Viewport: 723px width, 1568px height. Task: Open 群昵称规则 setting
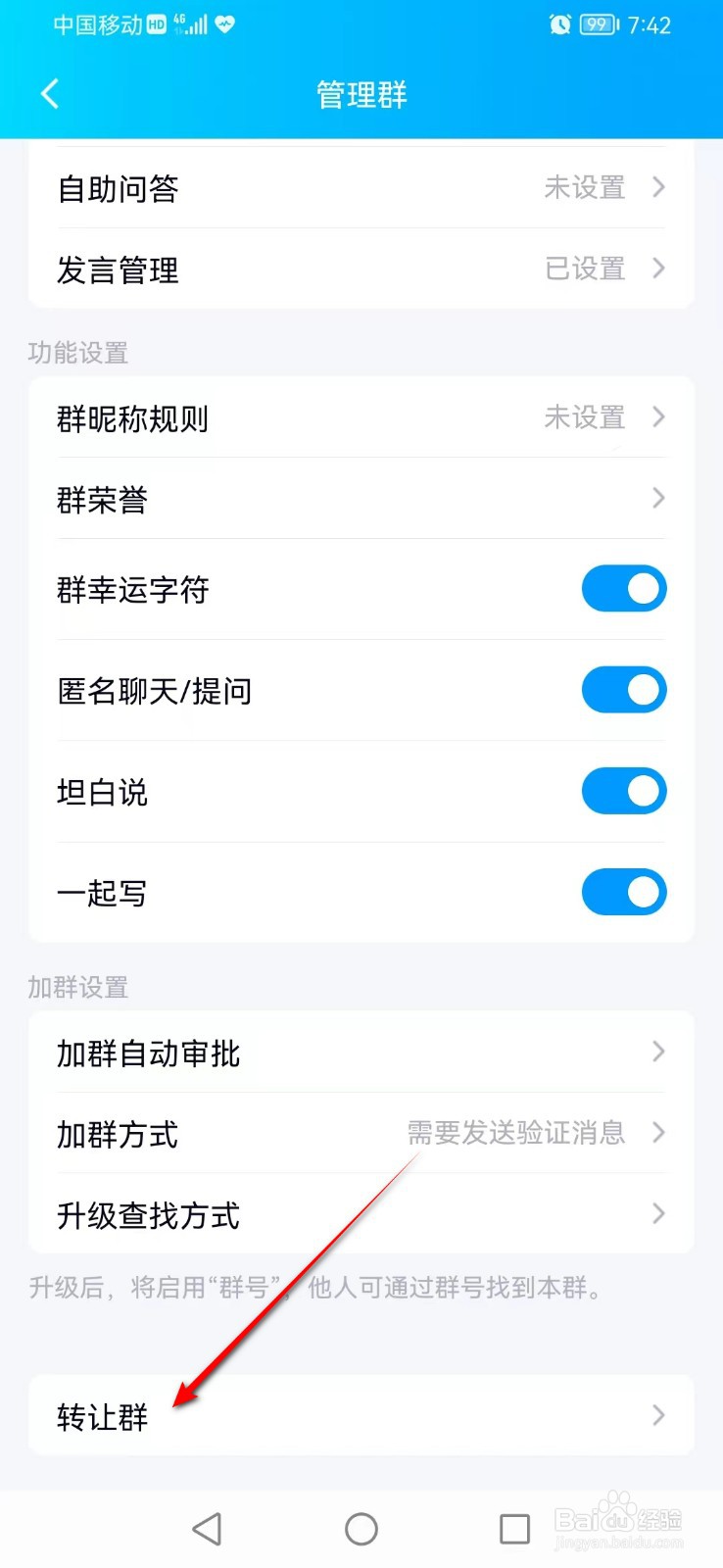click(361, 418)
